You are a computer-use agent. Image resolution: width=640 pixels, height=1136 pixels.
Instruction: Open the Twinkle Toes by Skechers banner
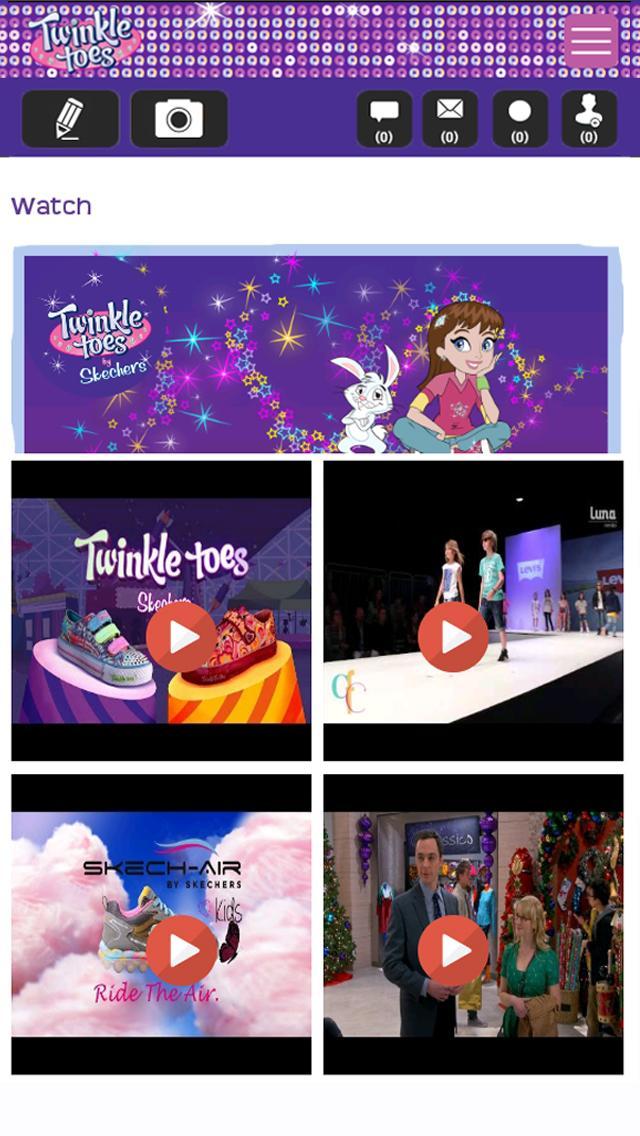(x=316, y=350)
